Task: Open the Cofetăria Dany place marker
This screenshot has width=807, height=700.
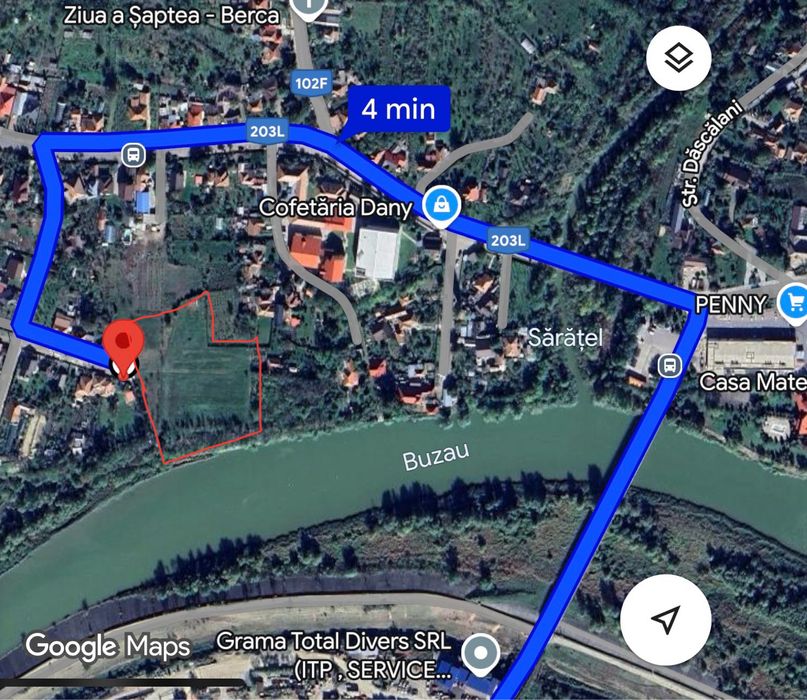Action: [438, 206]
